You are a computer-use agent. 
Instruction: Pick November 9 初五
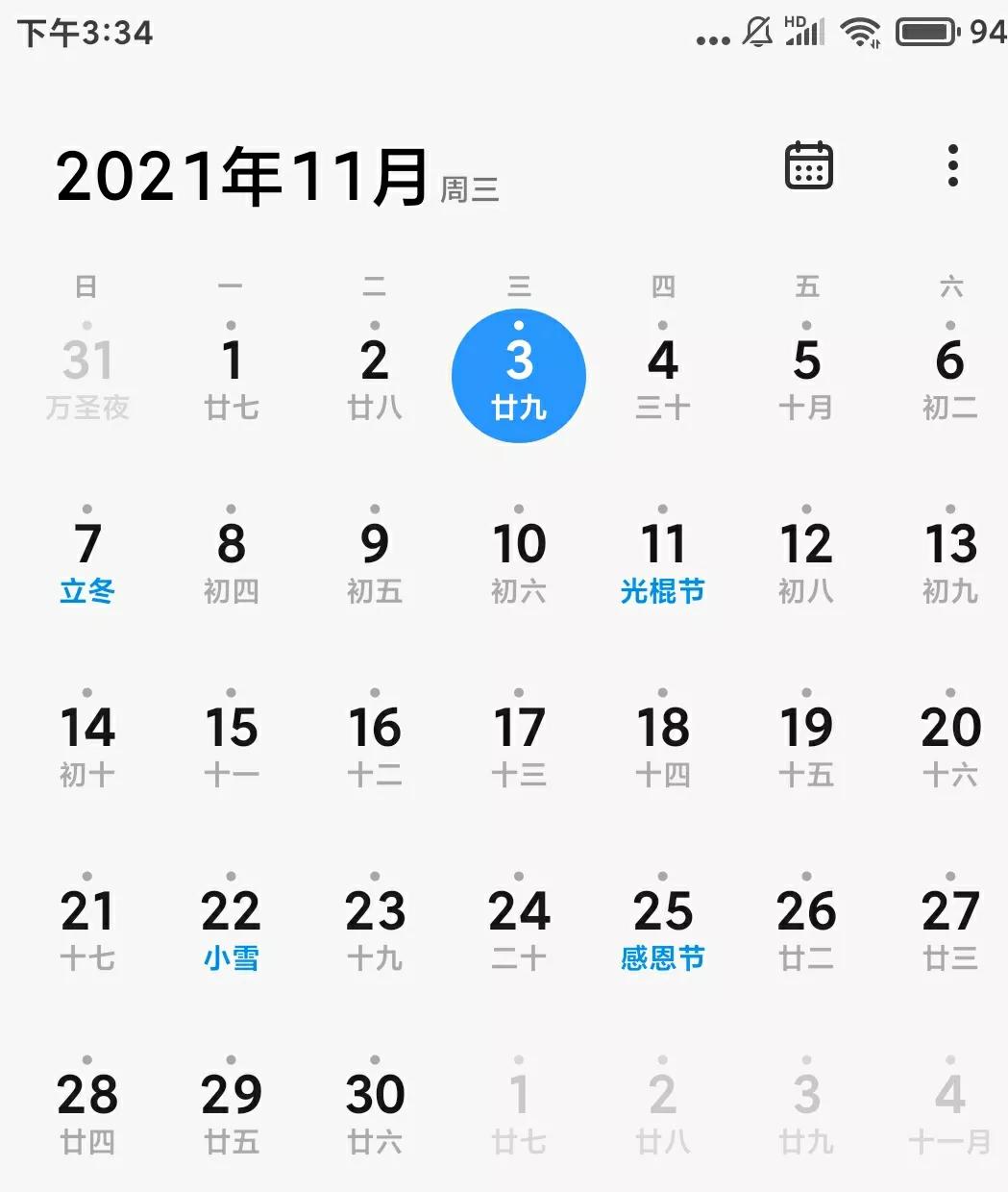pos(375,560)
